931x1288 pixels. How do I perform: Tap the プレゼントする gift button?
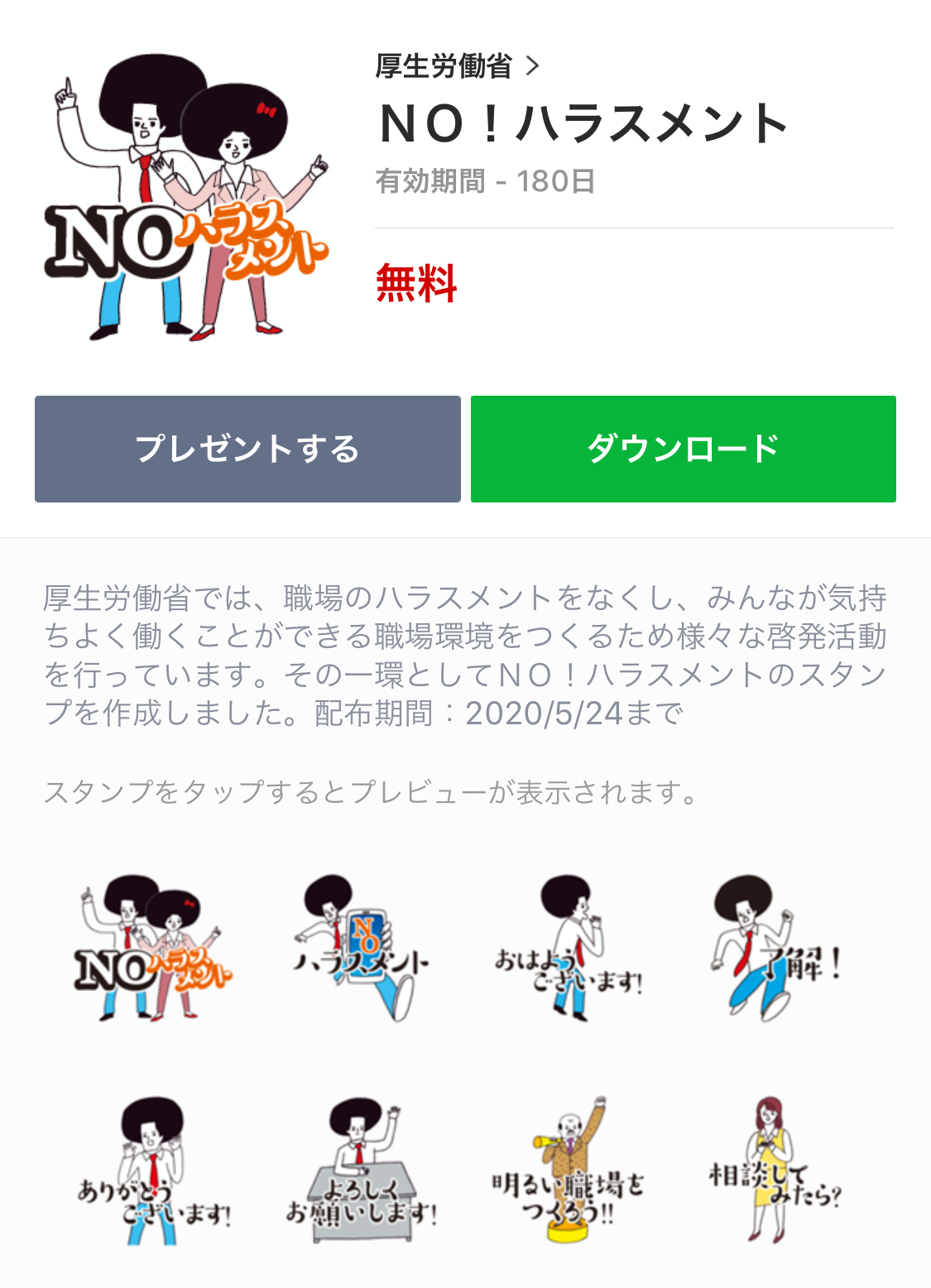pyautogui.click(x=247, y=449)
